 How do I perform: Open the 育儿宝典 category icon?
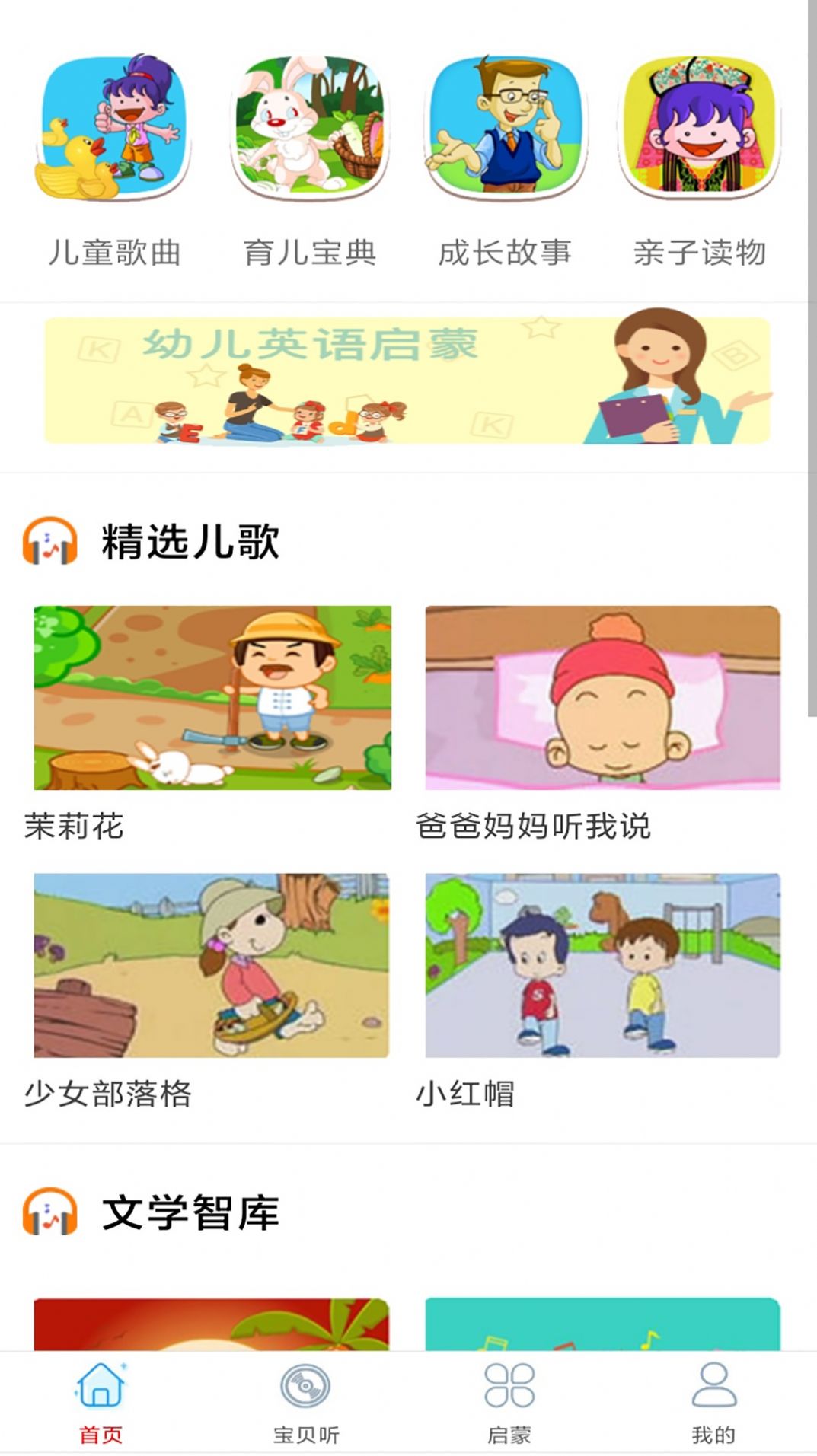click(x=309, y=128)
